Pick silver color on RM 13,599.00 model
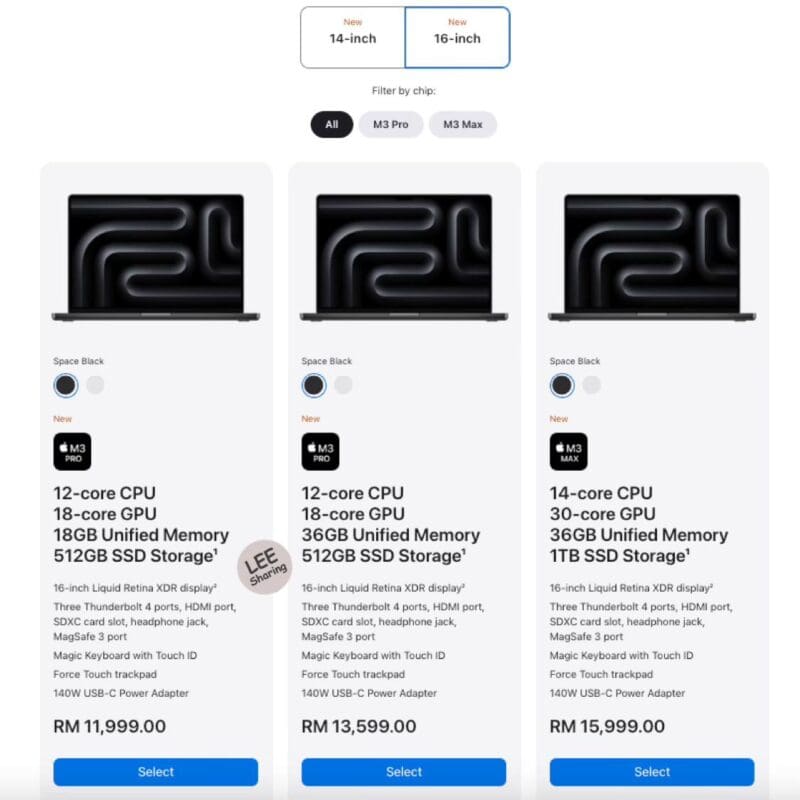This screenshot has height=800, width=800. click(x=343, y=385)
